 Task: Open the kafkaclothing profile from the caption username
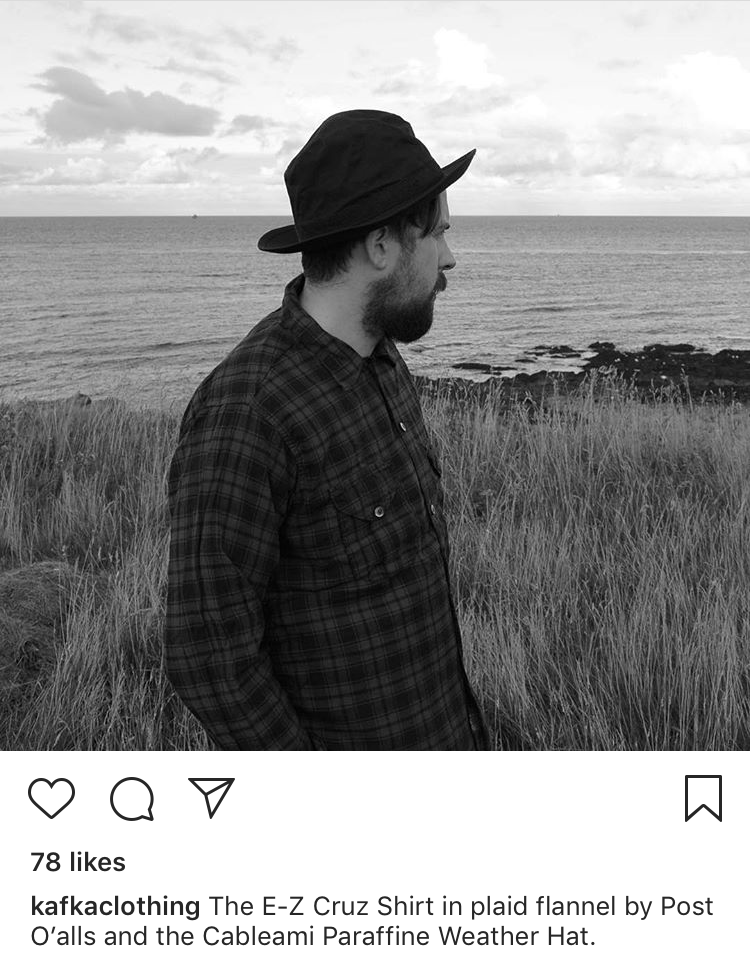[116, 906]
